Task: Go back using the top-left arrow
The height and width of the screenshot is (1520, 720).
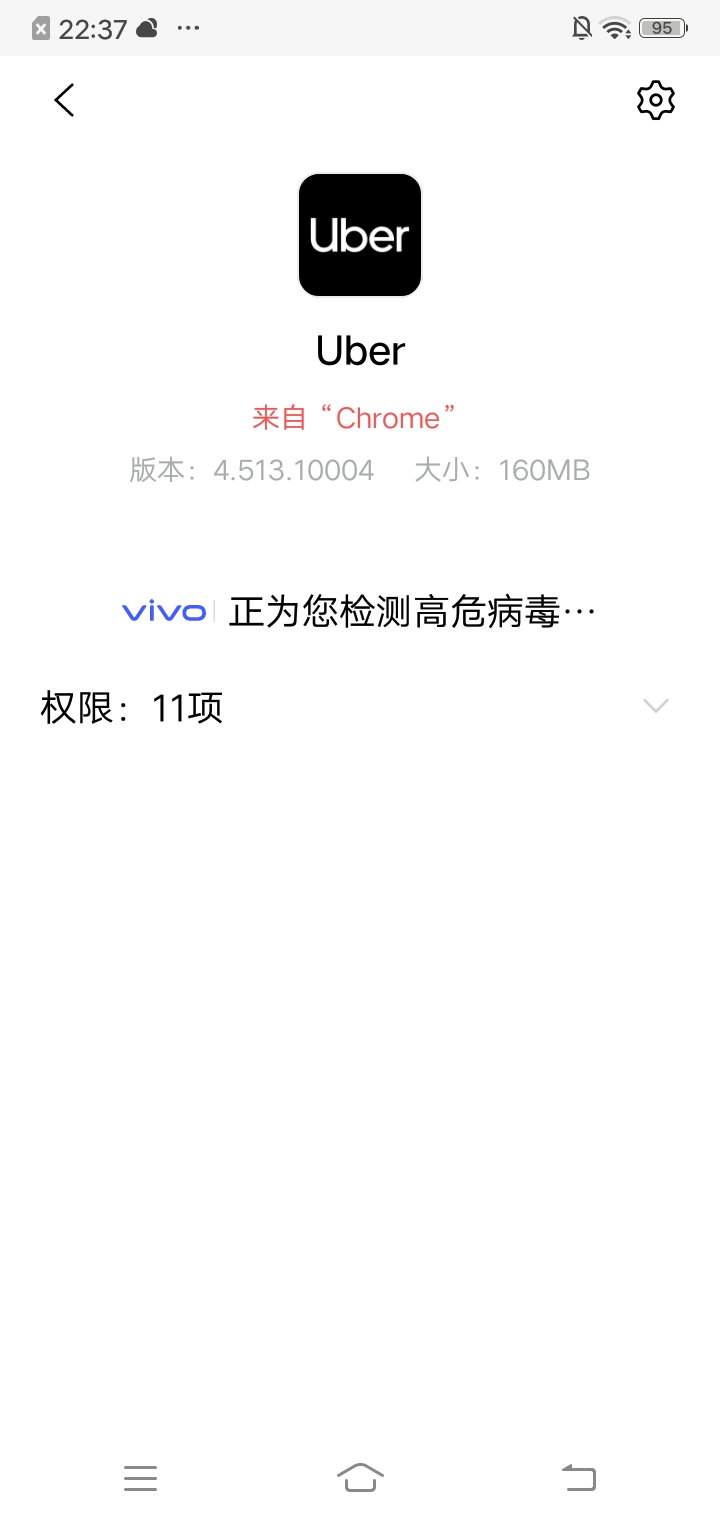Action: [65, 100]
